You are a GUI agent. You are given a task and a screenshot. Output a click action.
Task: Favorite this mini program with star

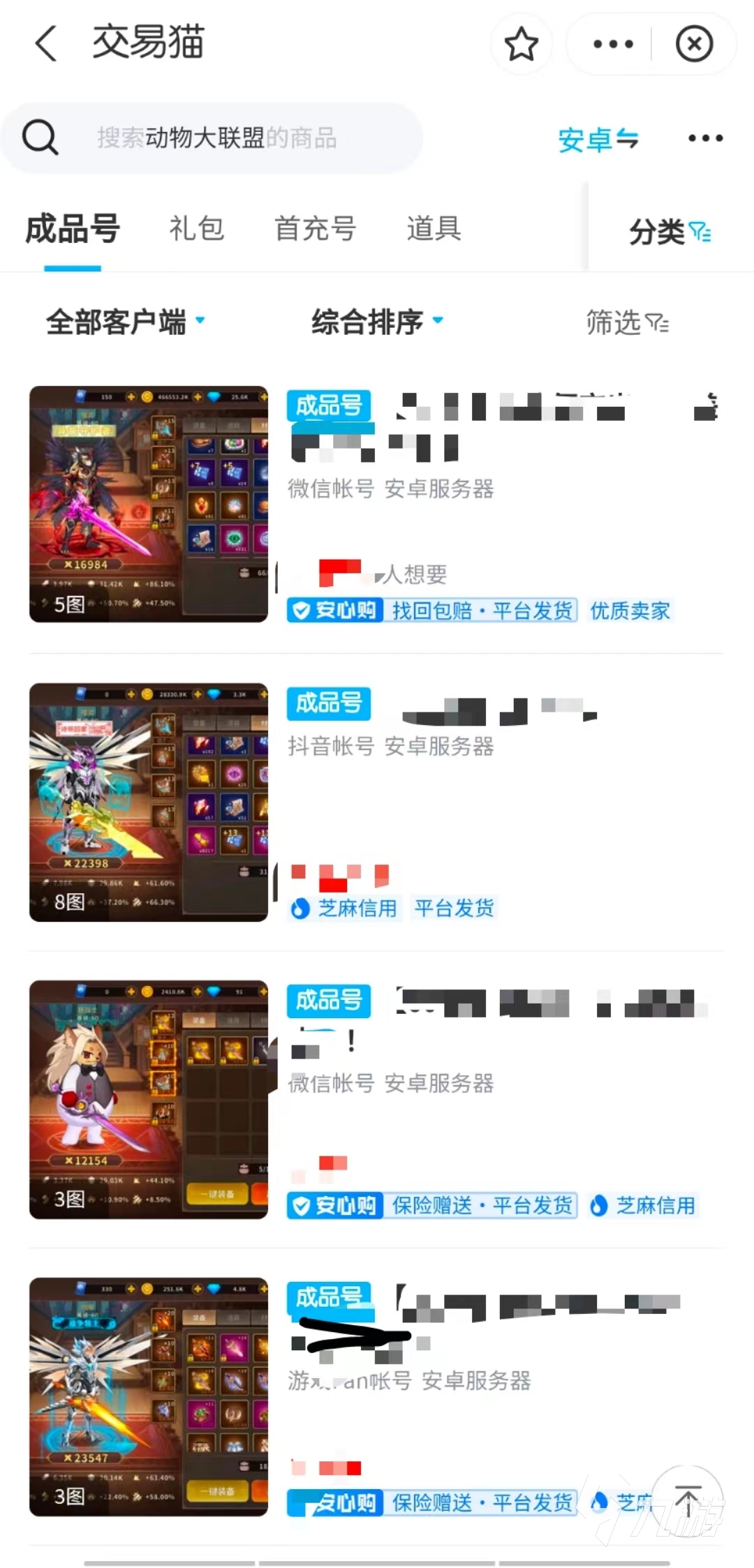[521, 44]
